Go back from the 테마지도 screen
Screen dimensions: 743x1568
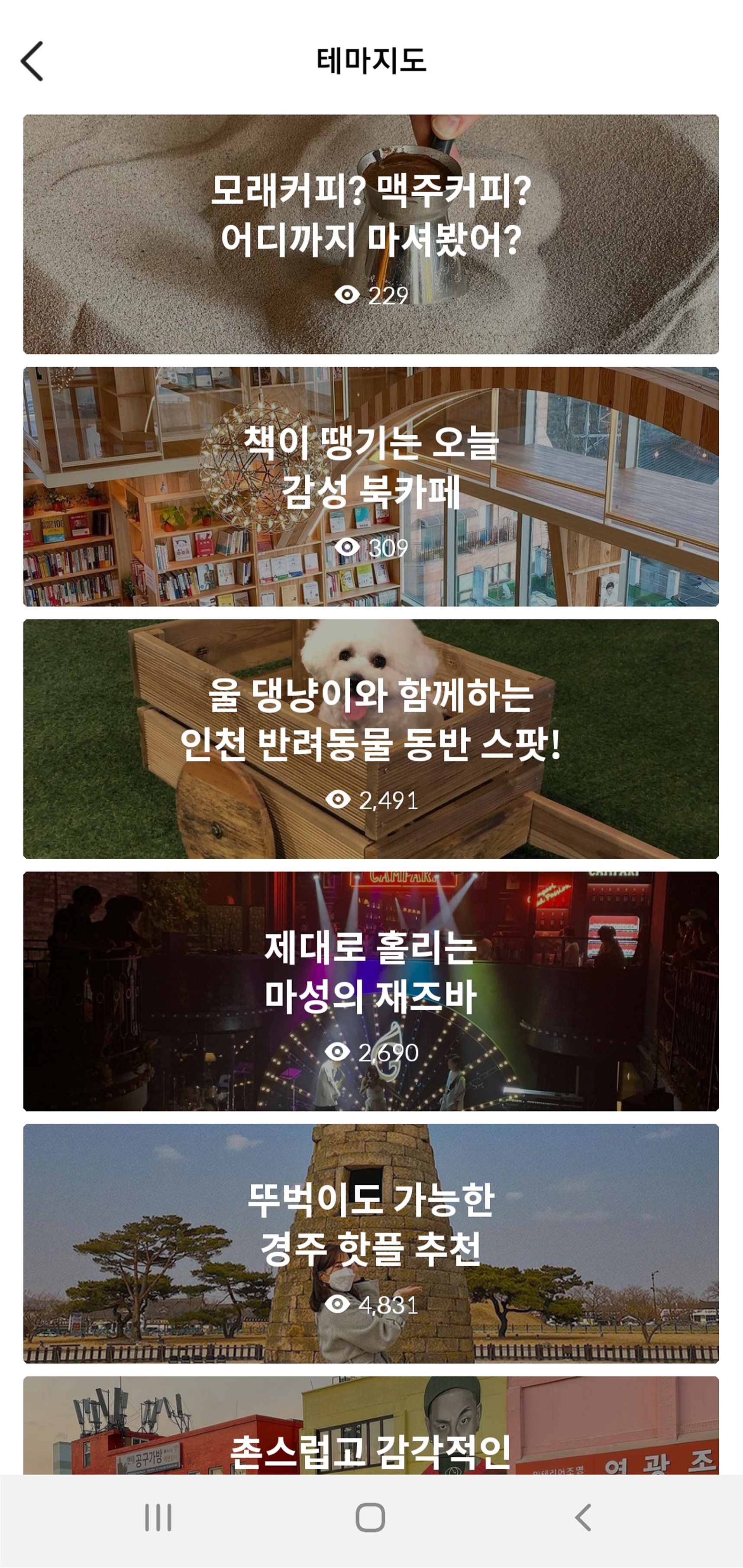(32, 61)
